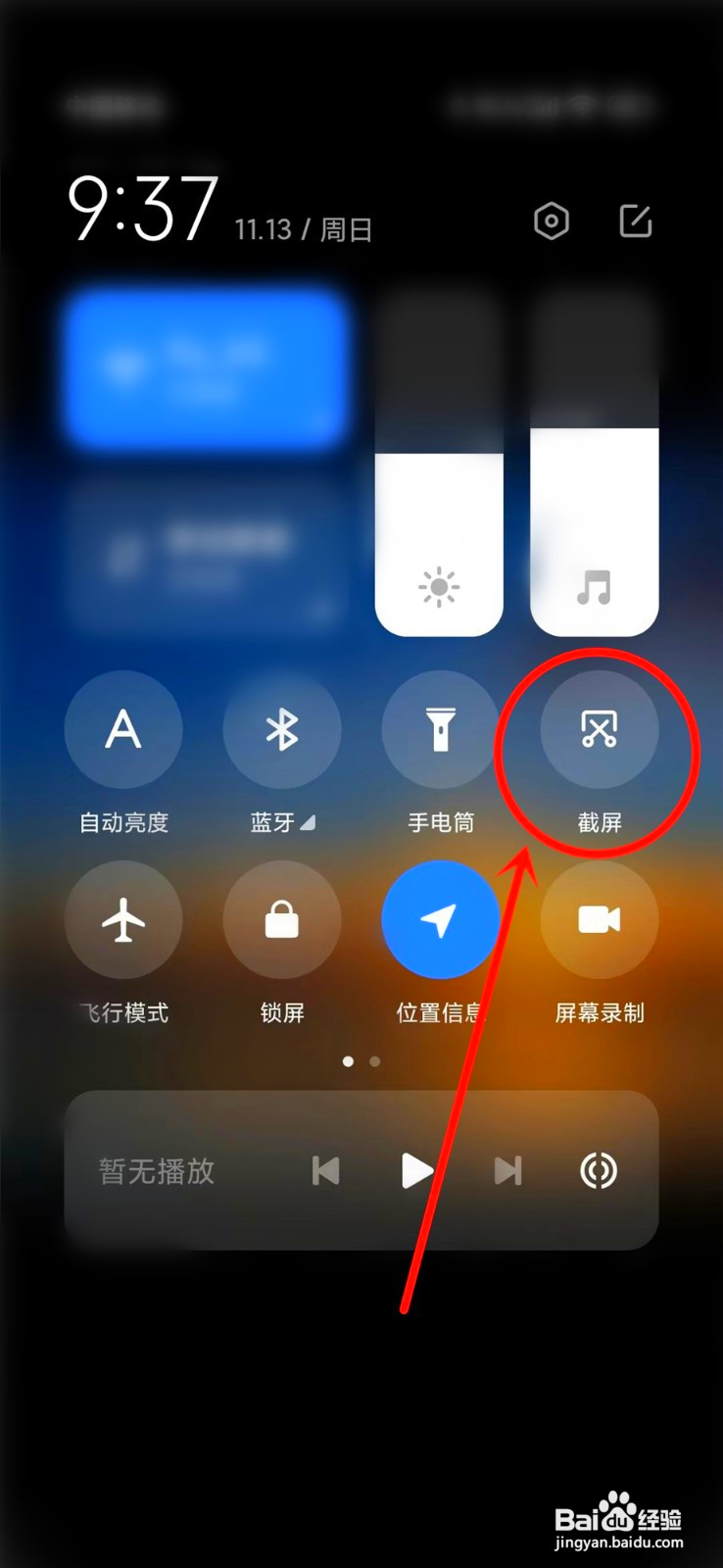Viewport: 723px width, 1568px height.
Task: Tap the lock screen 锁屏 icon
Action: 282,919
